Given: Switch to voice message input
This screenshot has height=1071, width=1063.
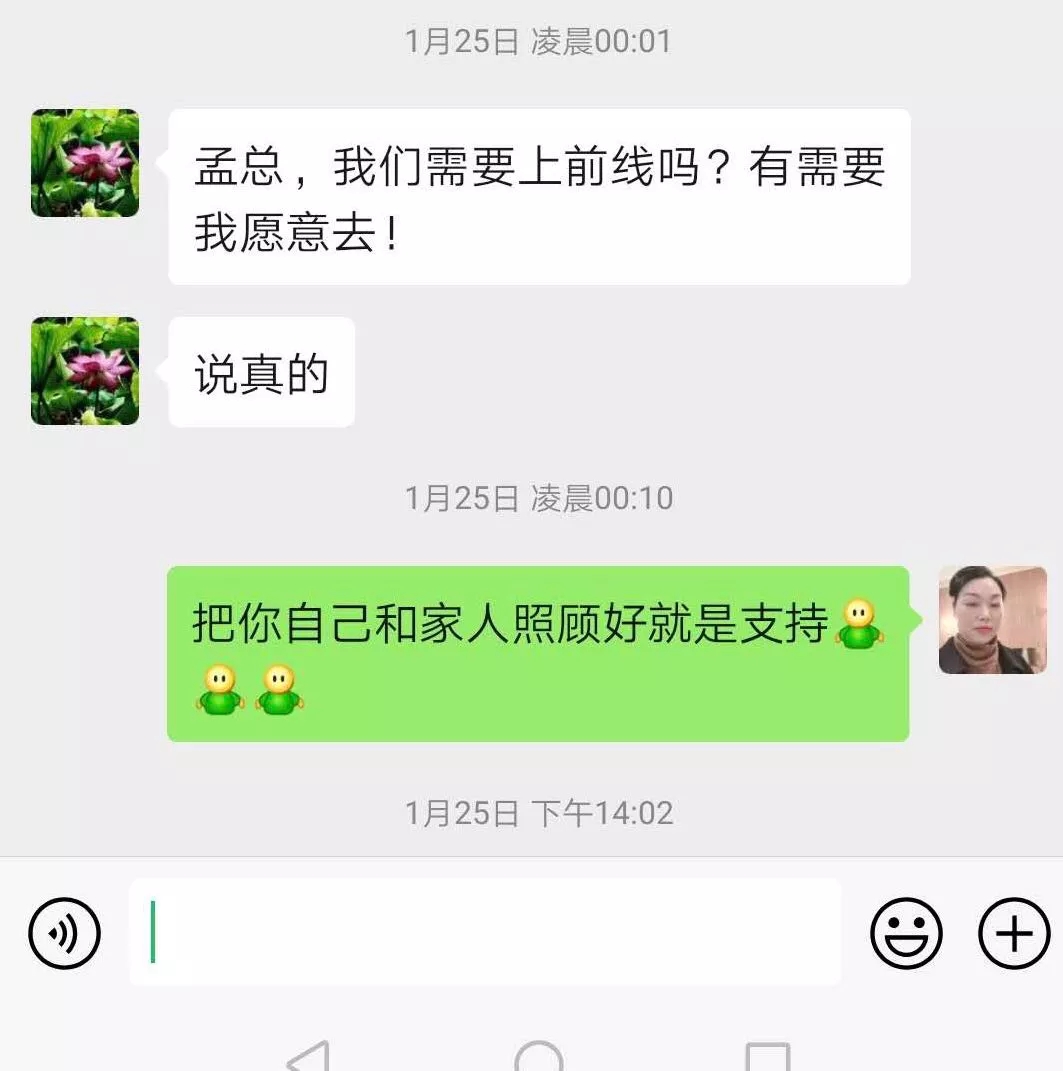Looking at the screenshot, I should pos(65,933).
